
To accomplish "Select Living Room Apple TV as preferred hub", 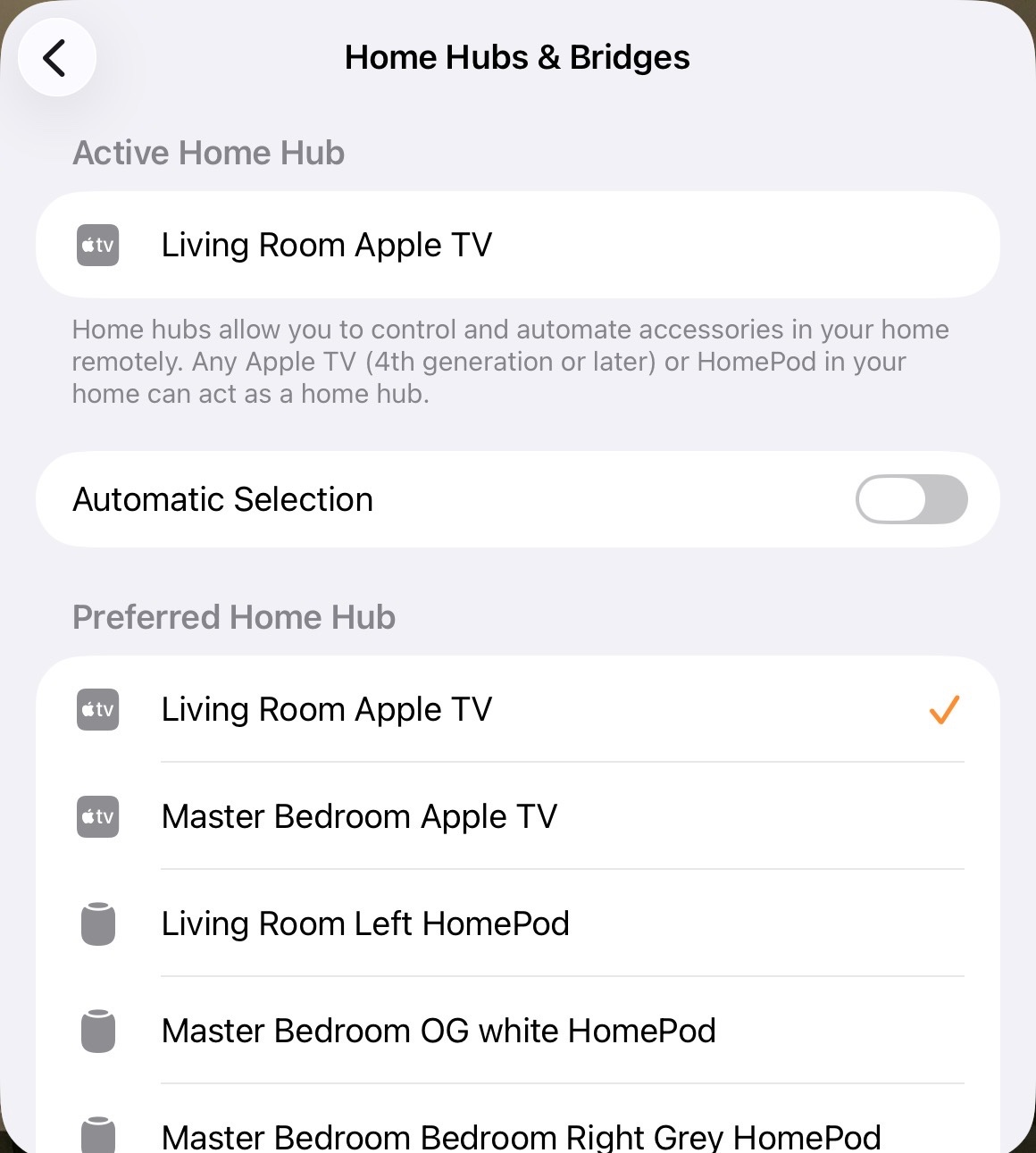I will pos(517,710).
